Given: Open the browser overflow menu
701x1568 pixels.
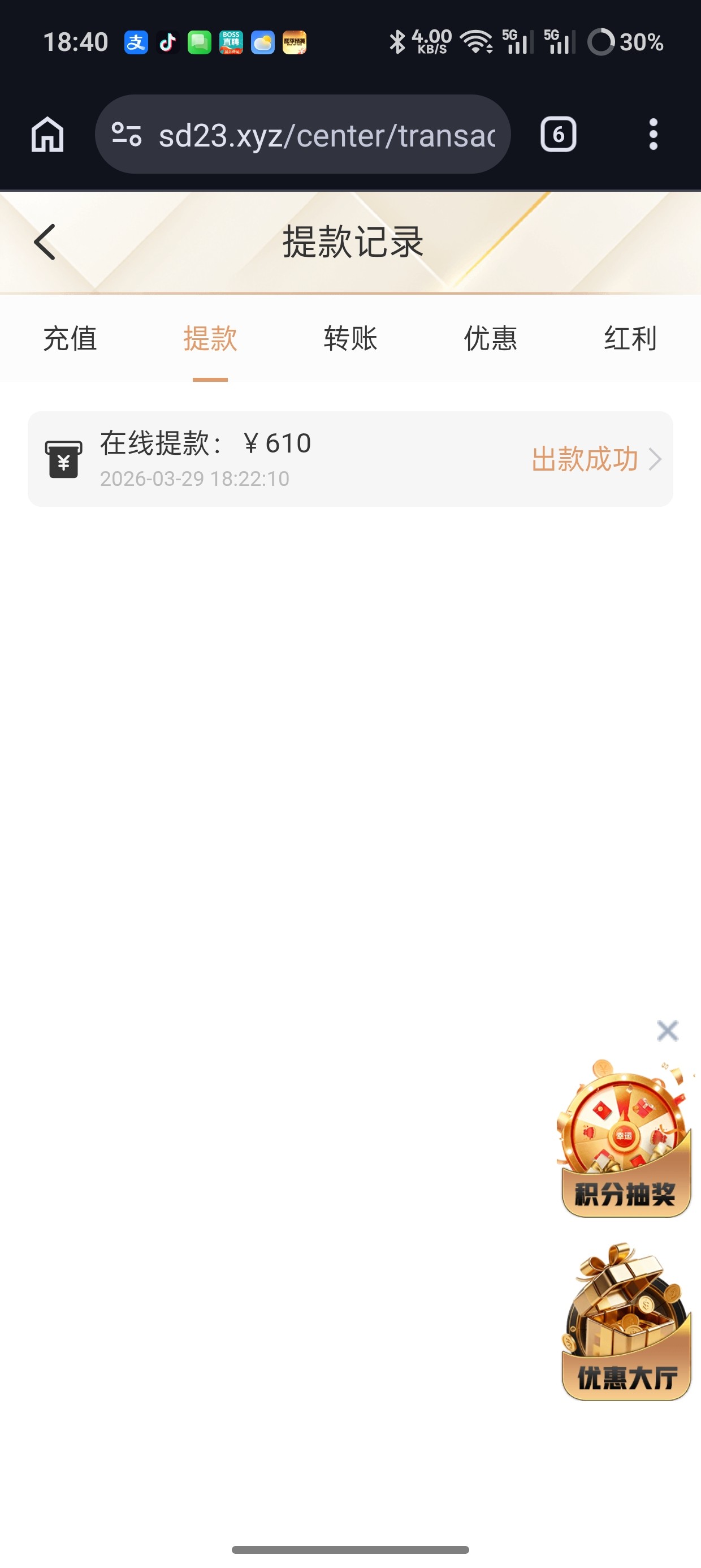Looking at the screenshot, I should [653, 135].
